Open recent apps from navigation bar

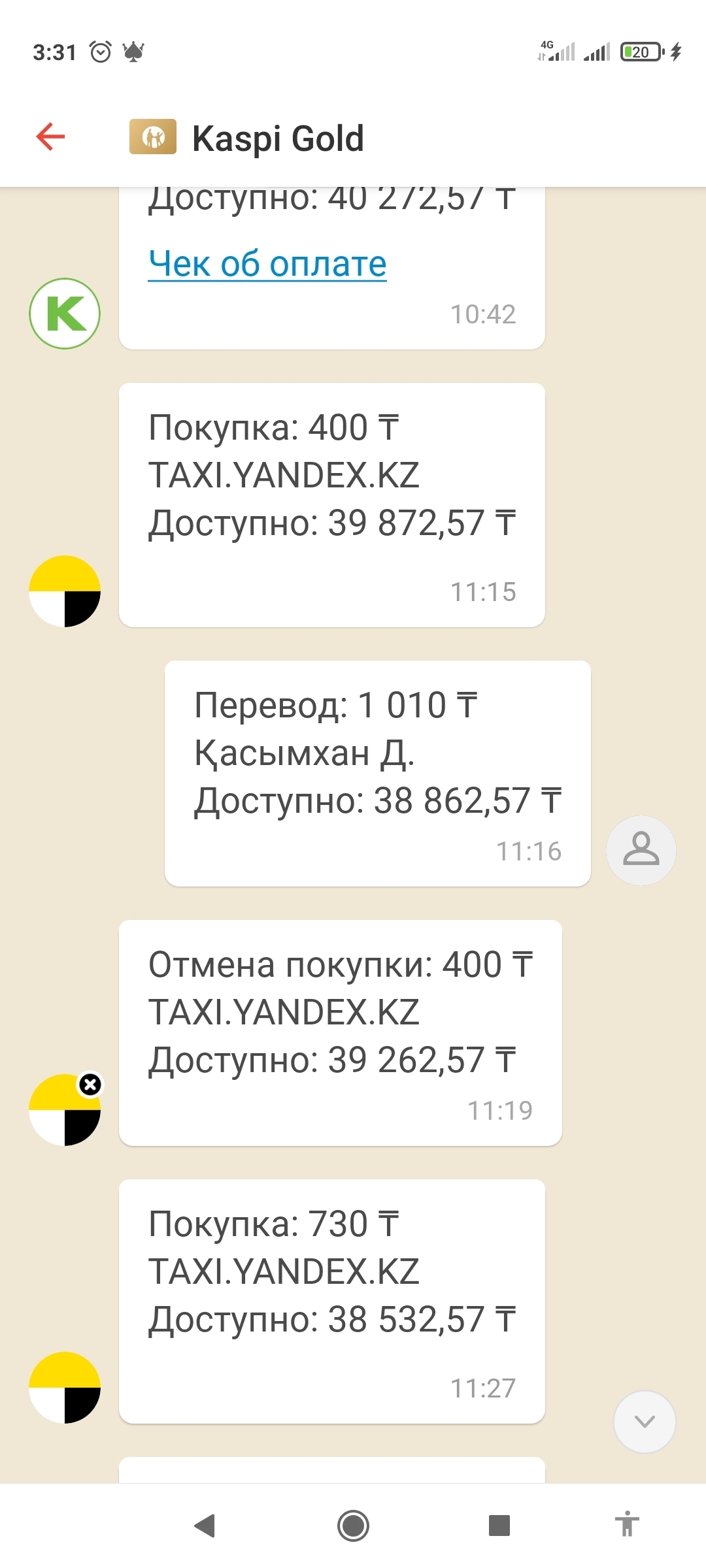pos(499,1526)
